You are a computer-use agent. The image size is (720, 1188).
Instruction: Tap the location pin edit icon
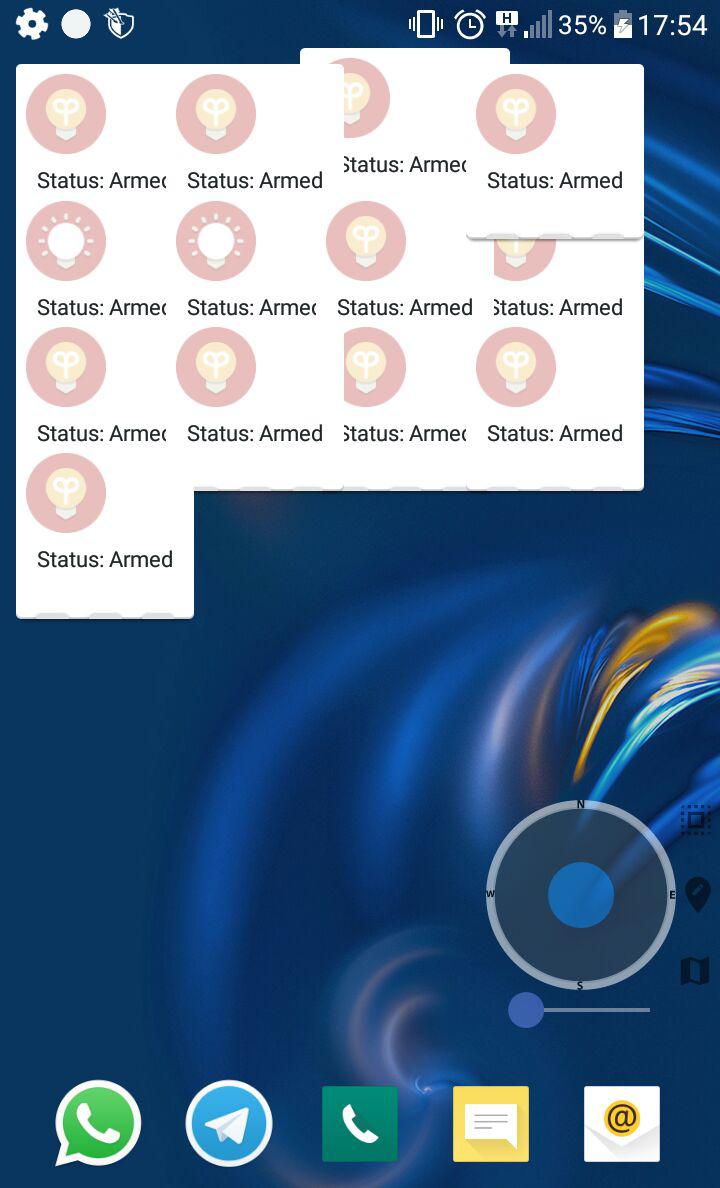tap(697, 893)
